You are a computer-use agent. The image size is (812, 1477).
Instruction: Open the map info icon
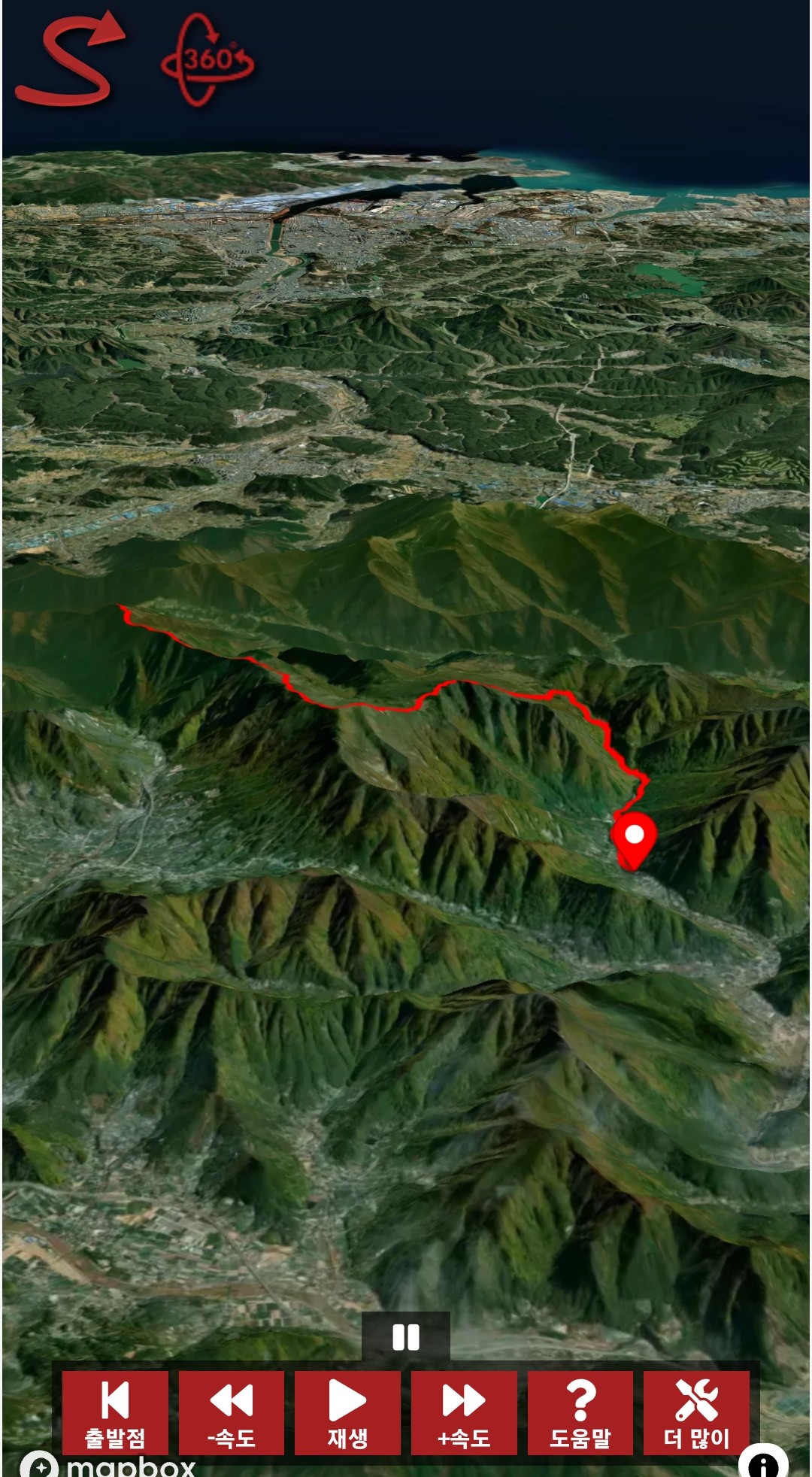[x=763, y=1463]
